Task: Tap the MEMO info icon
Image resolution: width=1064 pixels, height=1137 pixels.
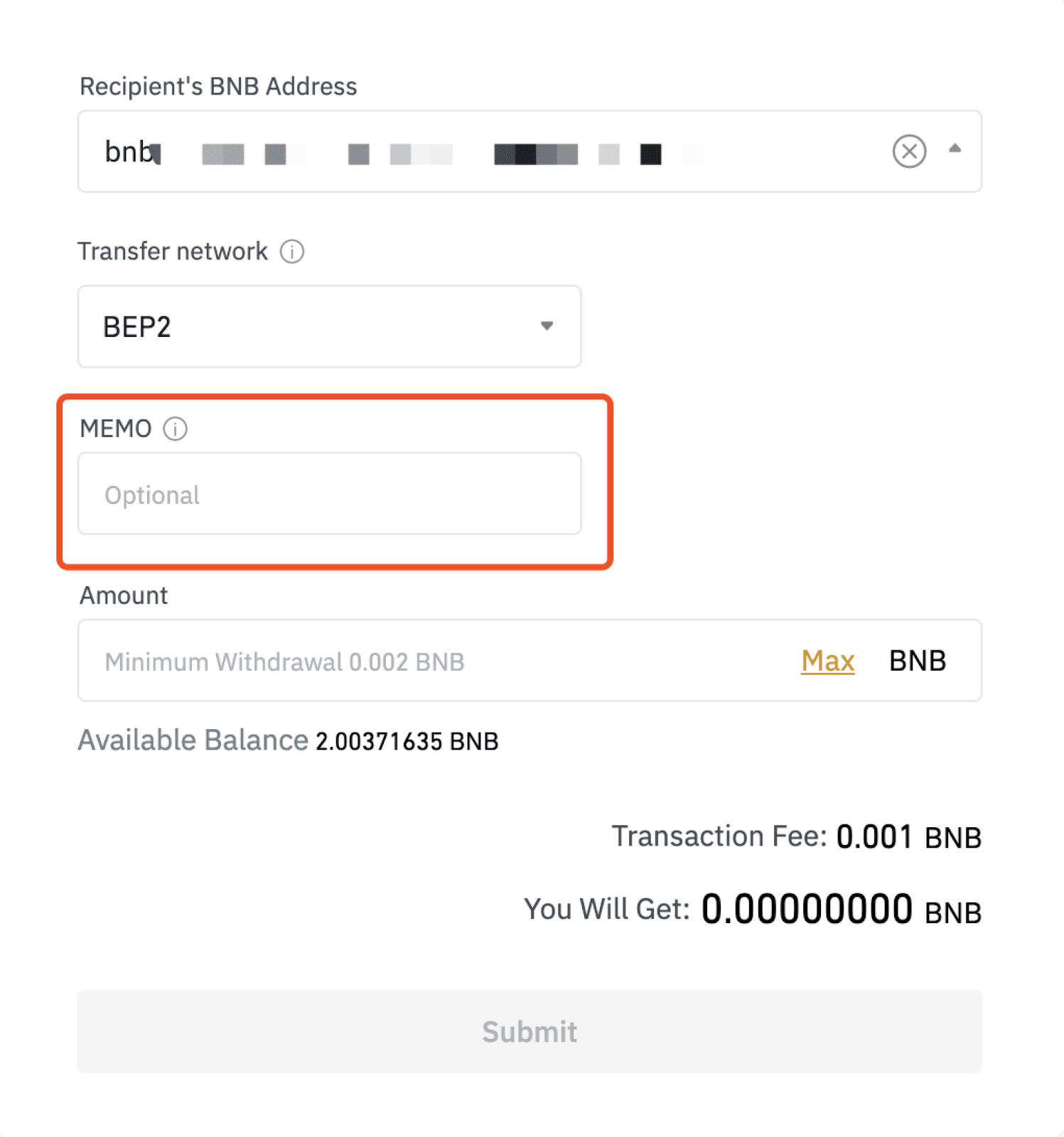Action: click(175, 429)
